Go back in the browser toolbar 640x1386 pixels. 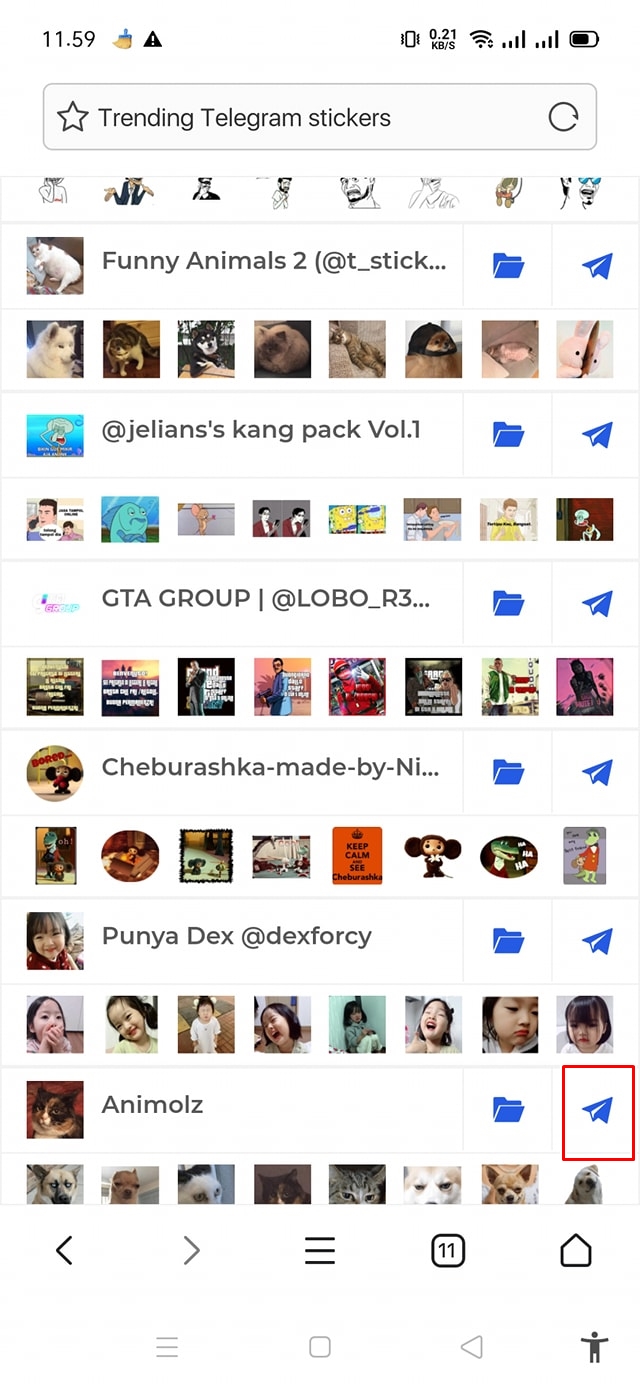(x=64, y=1250)
